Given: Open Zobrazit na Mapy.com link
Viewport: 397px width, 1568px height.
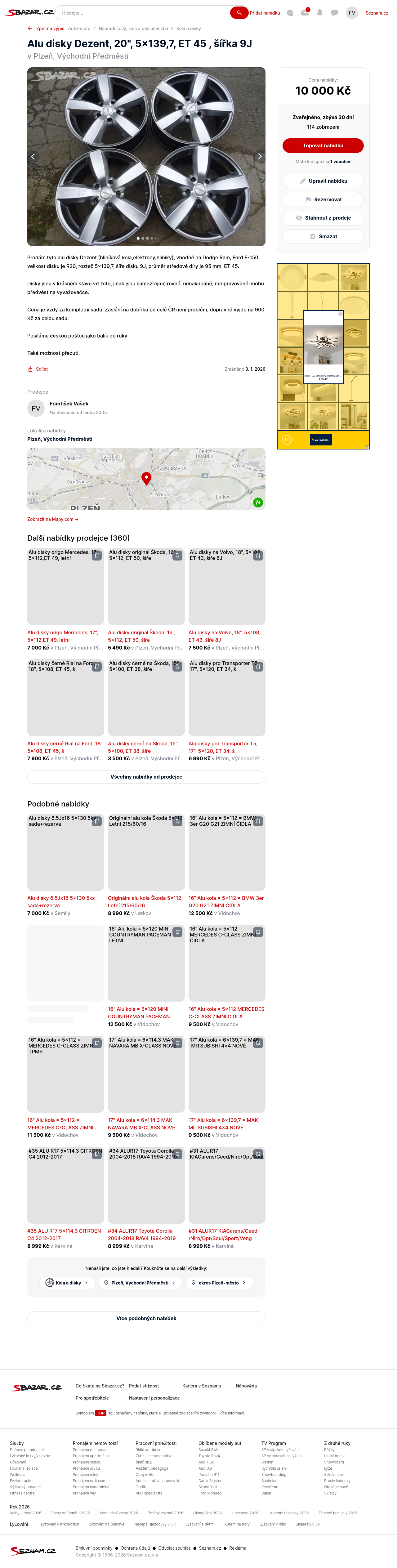Looking at the screenshot, I should pos(52,519).
